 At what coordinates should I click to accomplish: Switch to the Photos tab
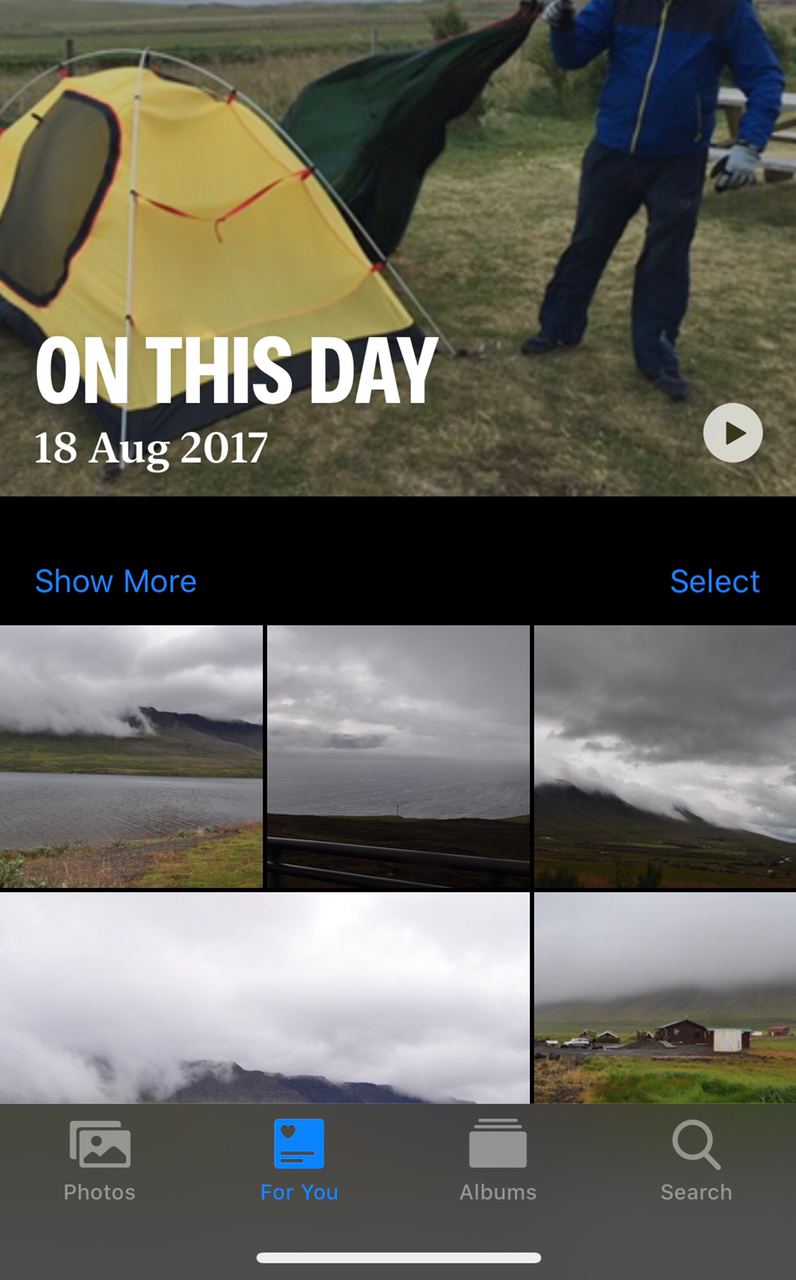(x=99, y=1161)
